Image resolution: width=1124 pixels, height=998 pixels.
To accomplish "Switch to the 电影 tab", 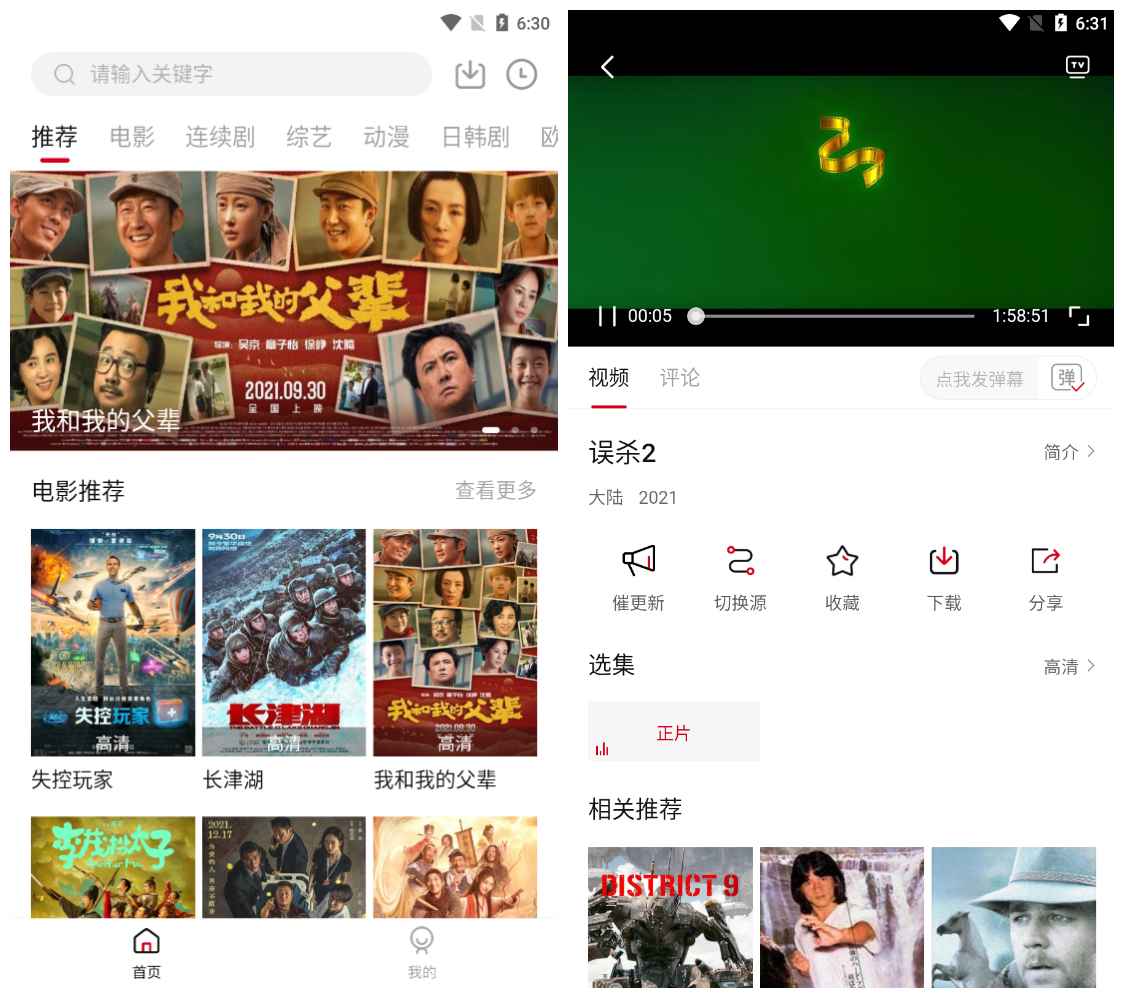I will (x=132, y=137).
